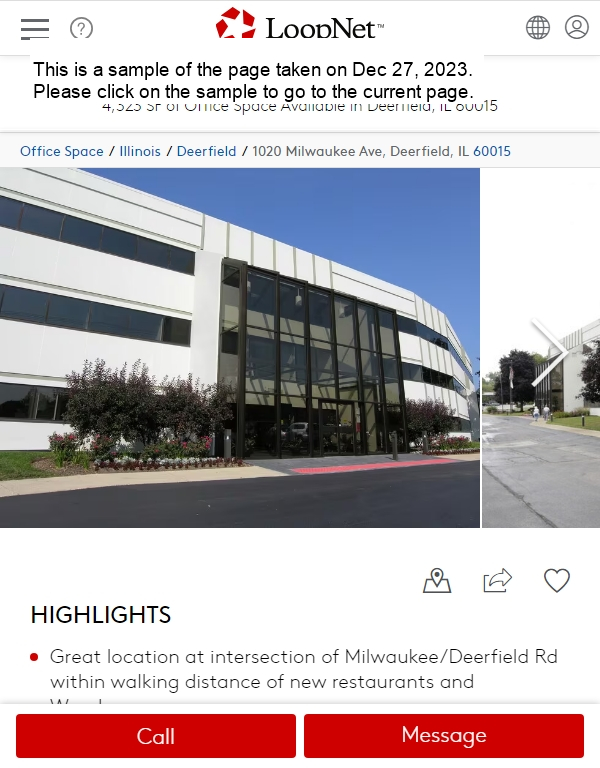The image size is (600, 768).
Task: Share this listing
Action: 497,581
